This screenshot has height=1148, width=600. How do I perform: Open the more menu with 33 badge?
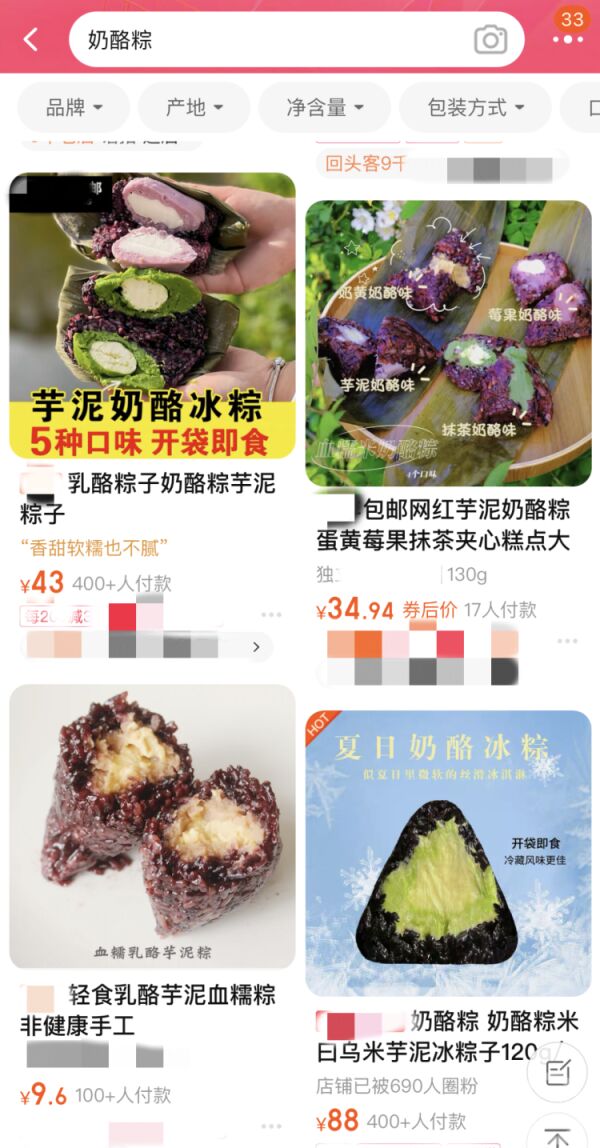(567, 38)
